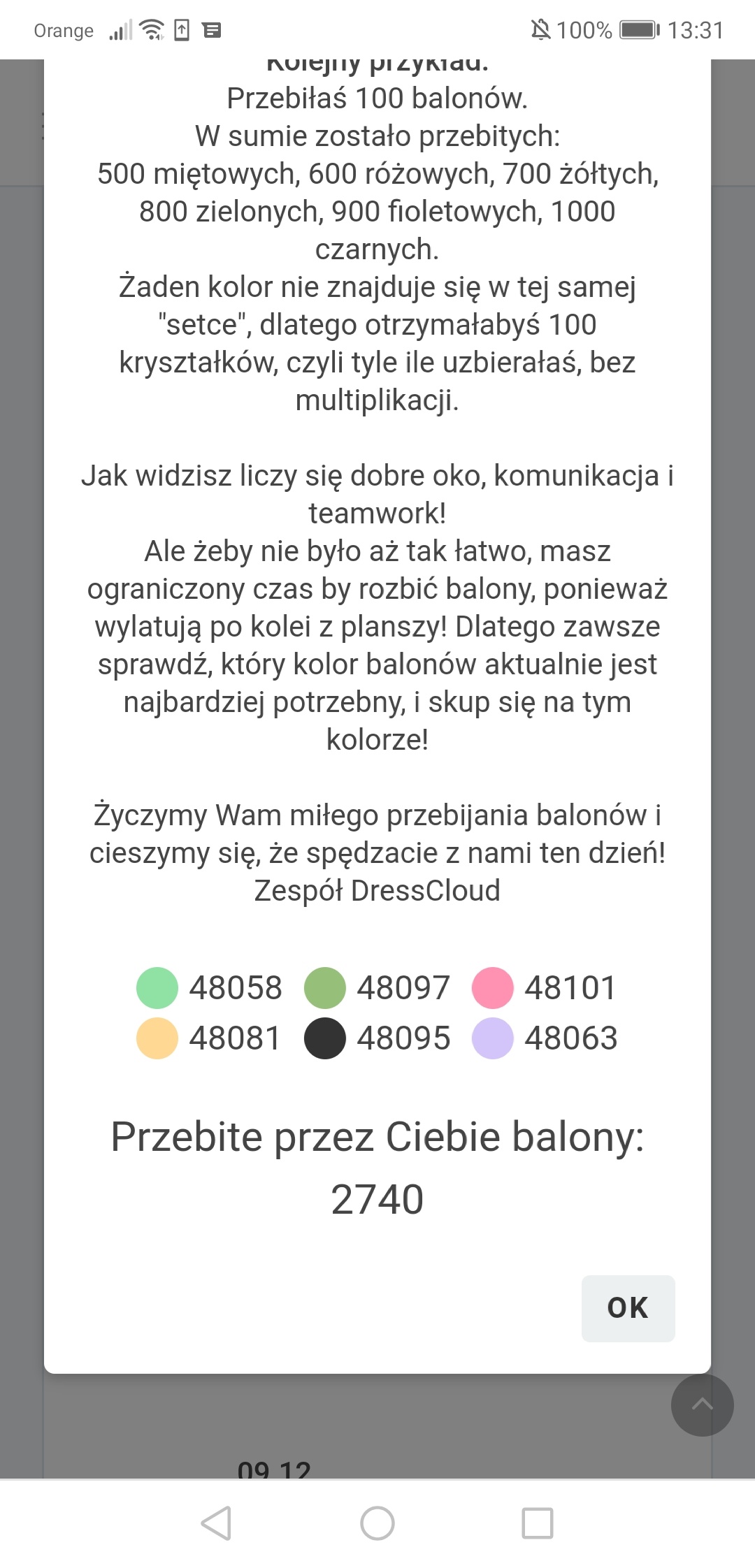The image size is (755, 1568).
Task: Go back using the system back button
Action: [216, 1523]
